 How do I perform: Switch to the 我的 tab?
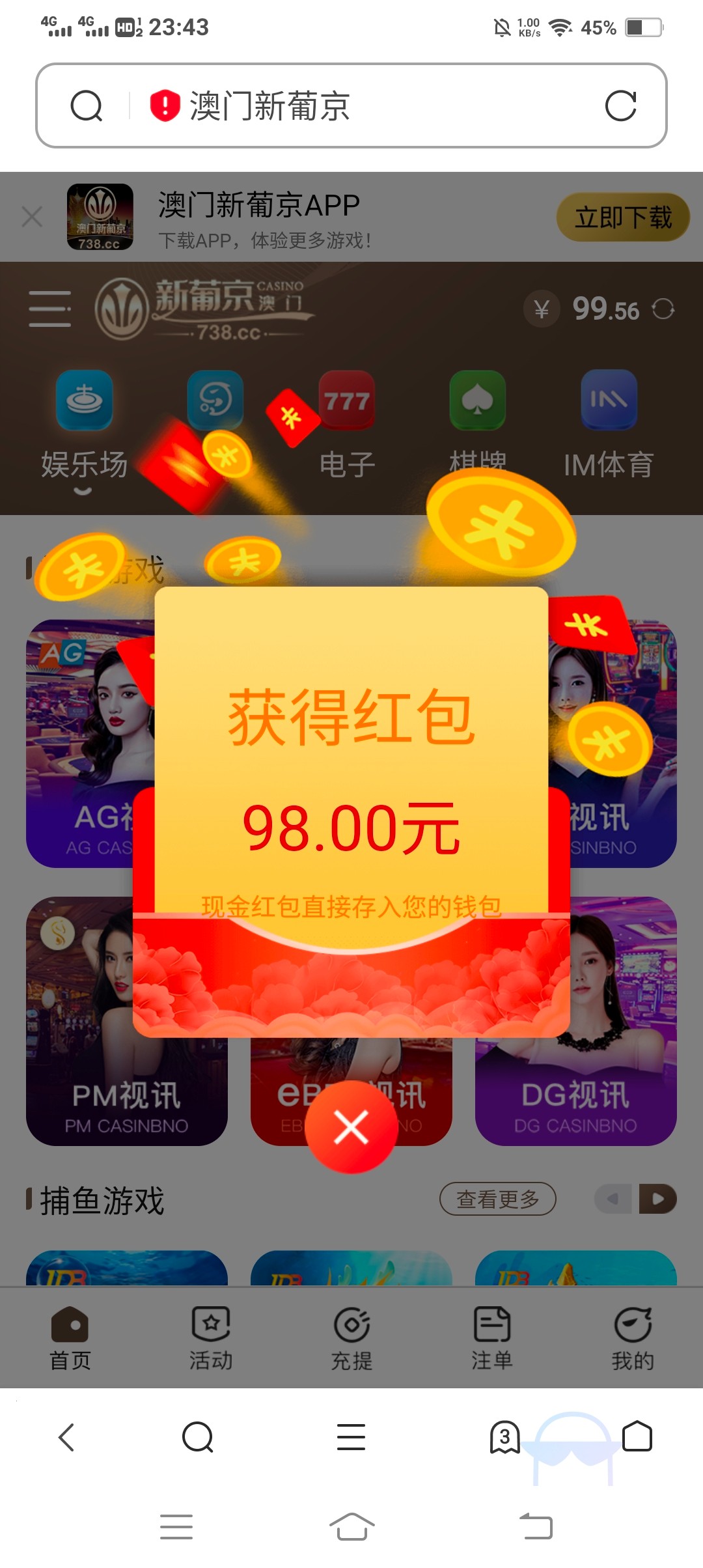pyautogui.click(x=633, y=1337)
